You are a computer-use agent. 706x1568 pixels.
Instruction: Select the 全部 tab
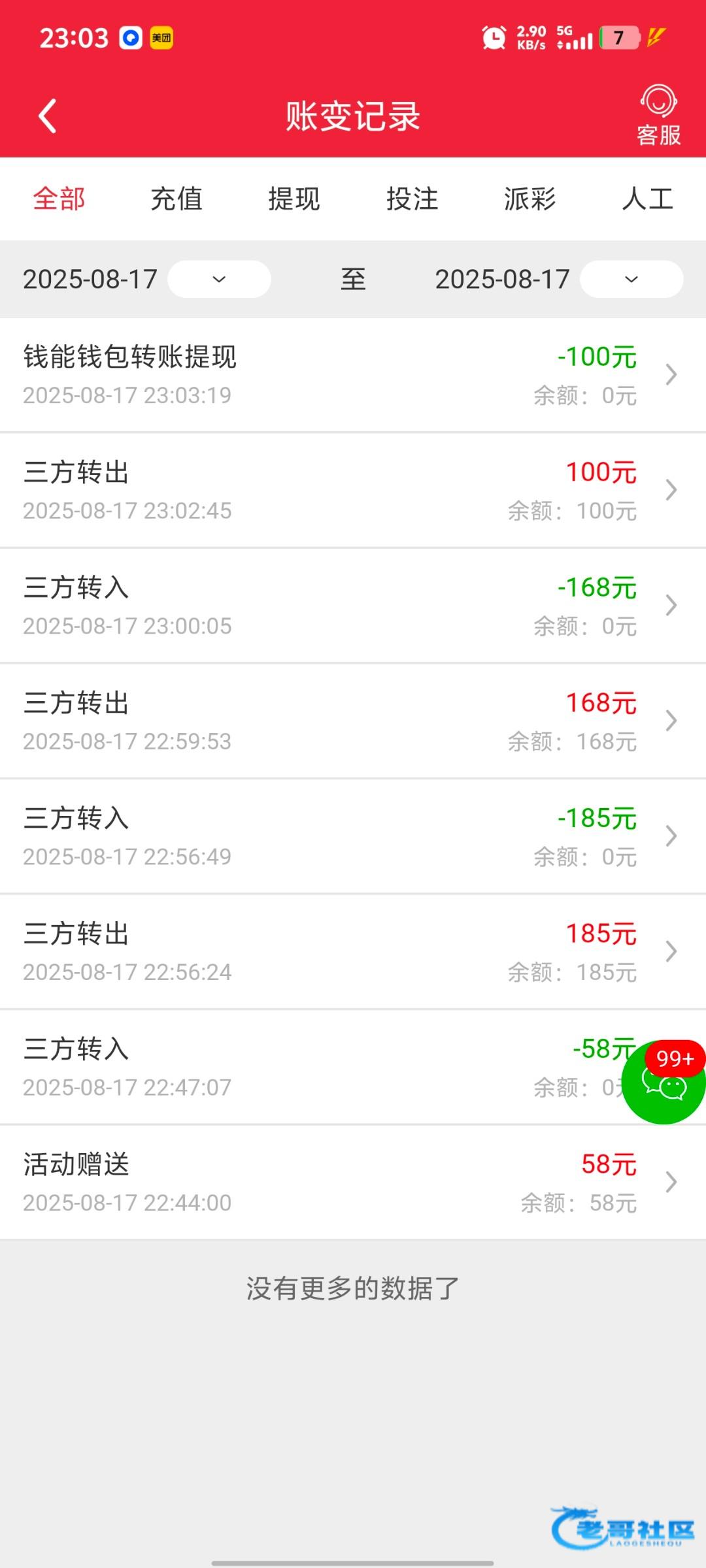click(x=59, y=199)
